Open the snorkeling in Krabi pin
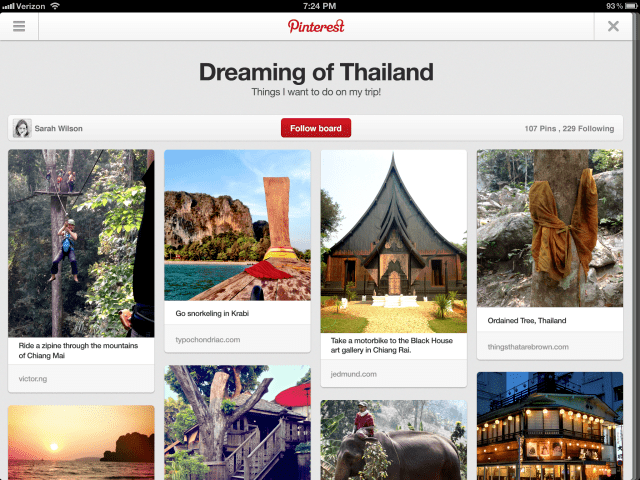The width and height of the screenshot is (640, 480). point(237,224)
